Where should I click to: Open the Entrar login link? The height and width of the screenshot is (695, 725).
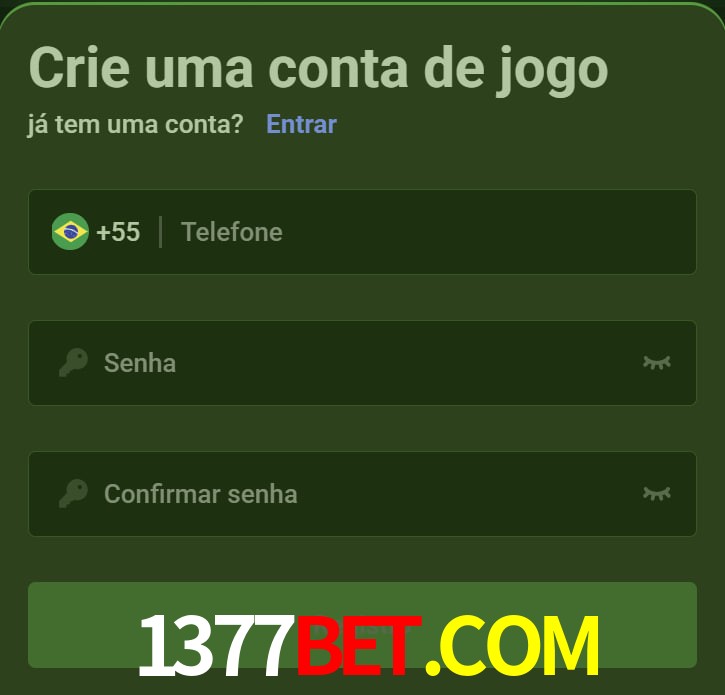301,124
